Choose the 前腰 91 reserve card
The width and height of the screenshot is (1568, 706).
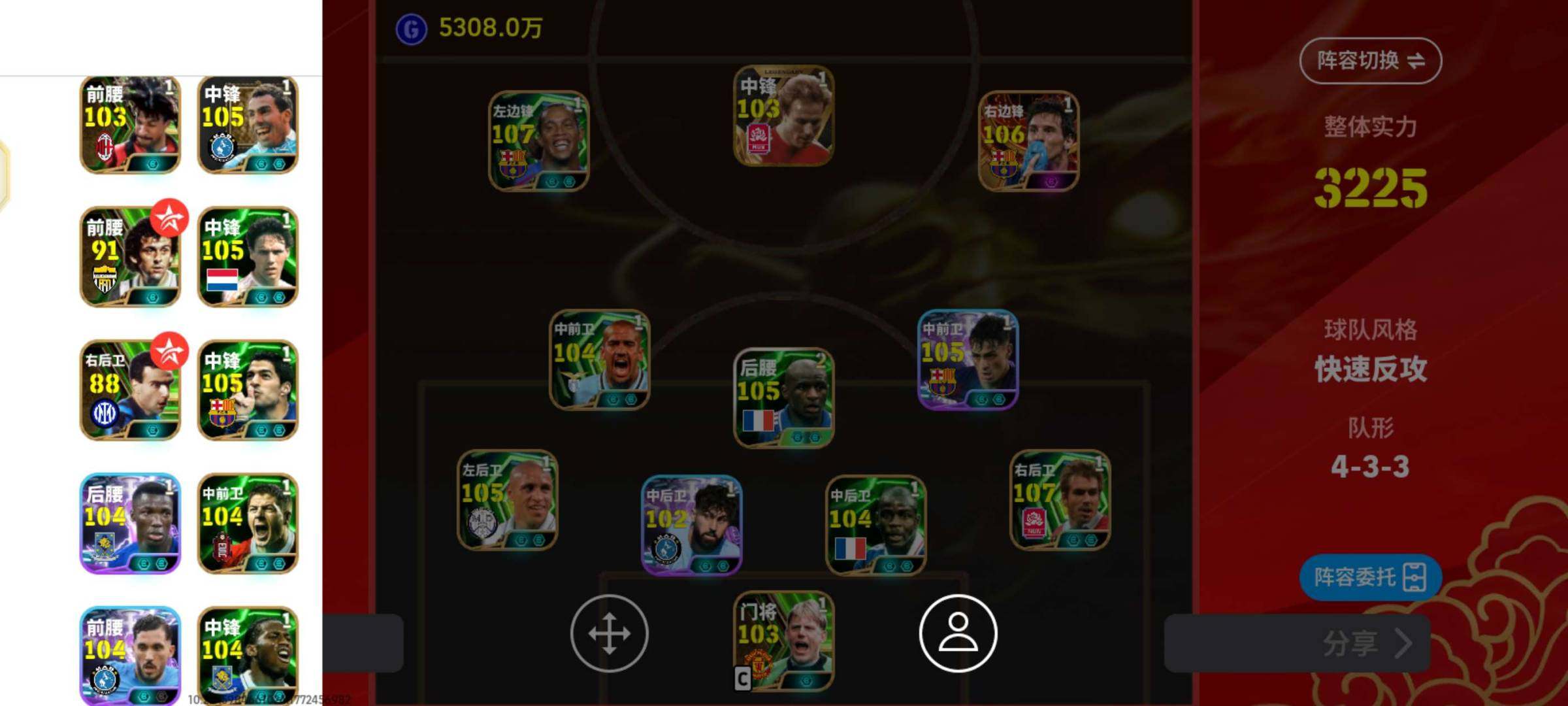click(130, 257)
